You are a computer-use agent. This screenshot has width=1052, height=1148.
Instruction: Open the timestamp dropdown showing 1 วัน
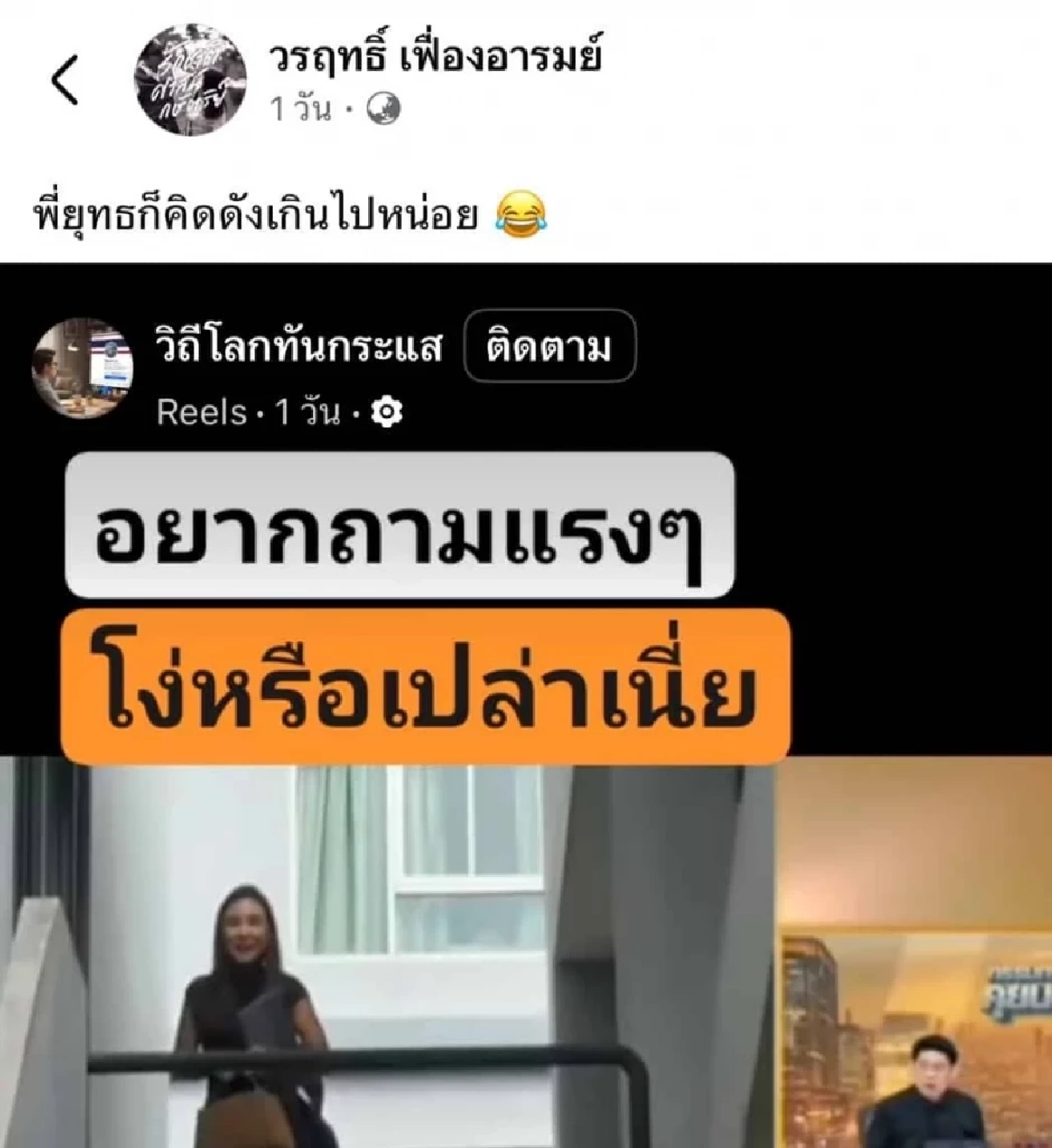(302, 108)
